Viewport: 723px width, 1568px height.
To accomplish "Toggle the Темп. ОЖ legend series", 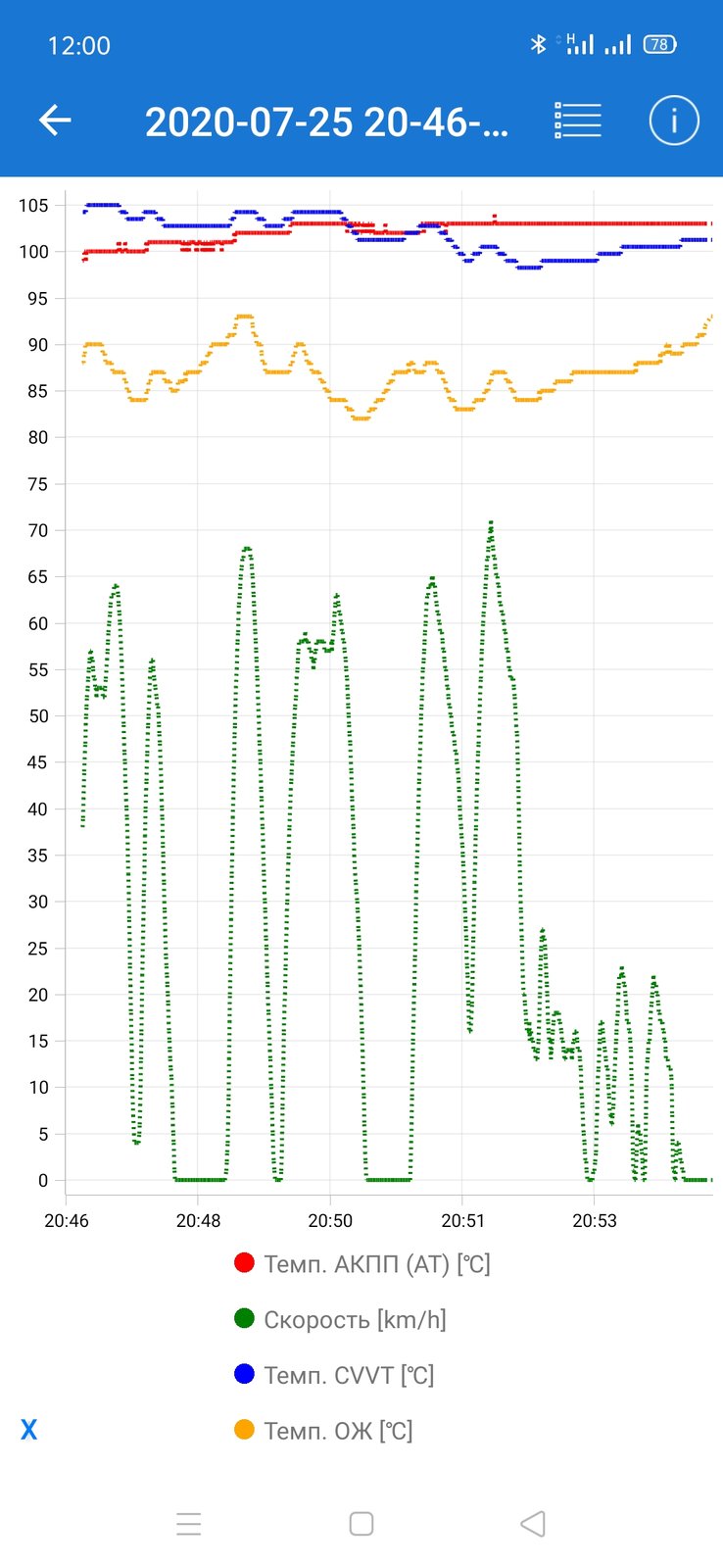I will (x=323, y=1431).
